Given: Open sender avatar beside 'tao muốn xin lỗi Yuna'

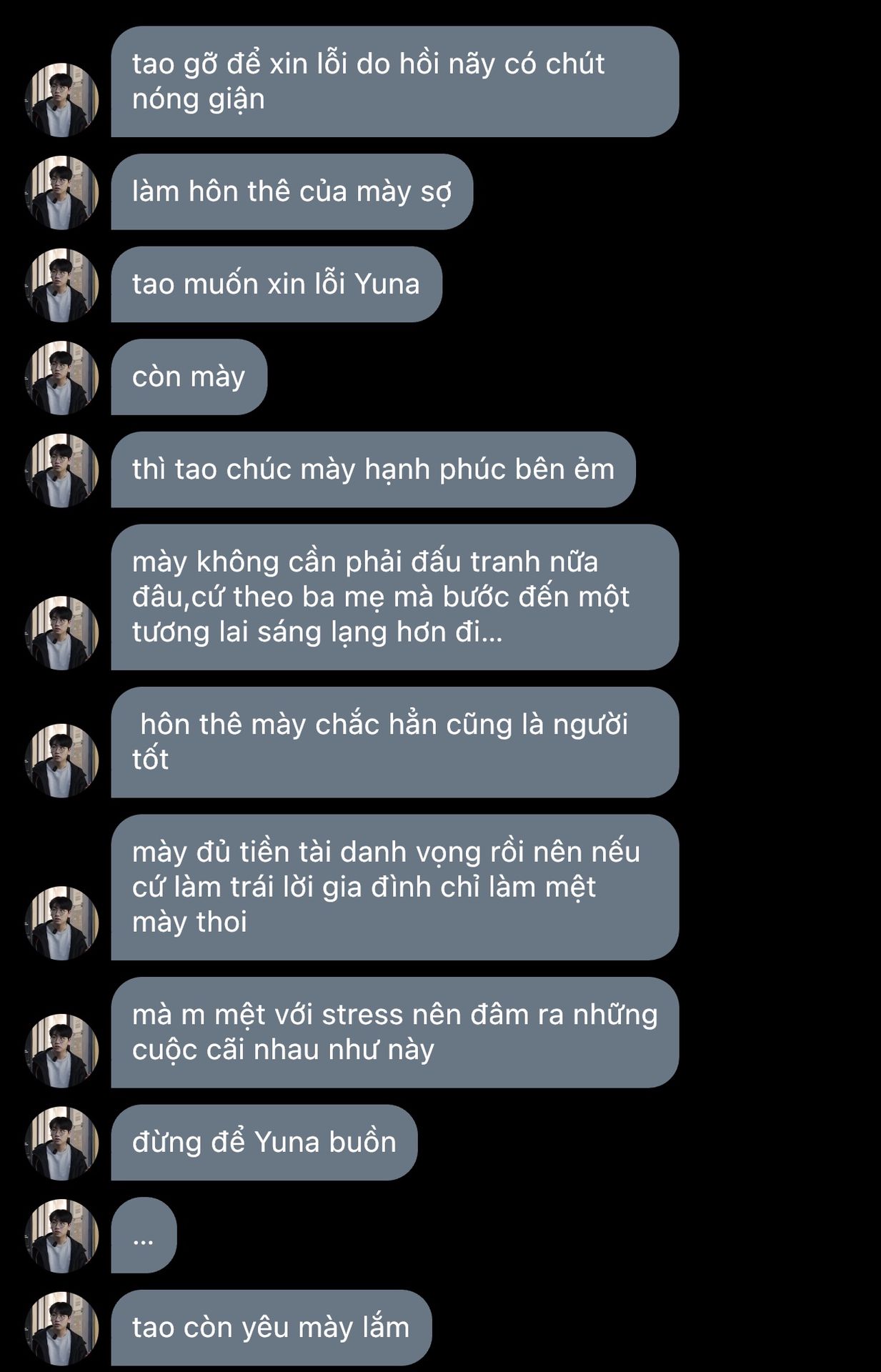Looking at the screenshot, I should [x=61, y=285].
